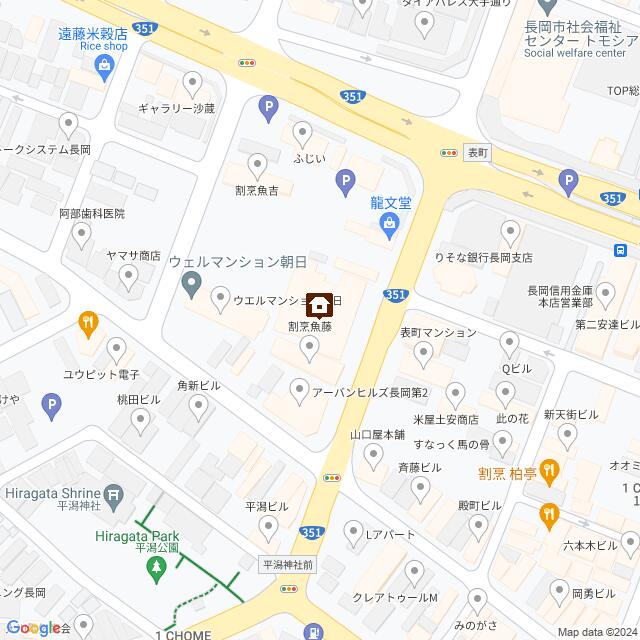Select the home marker at 割烹魚藤

pyautogui.click(x=319, y=303)
